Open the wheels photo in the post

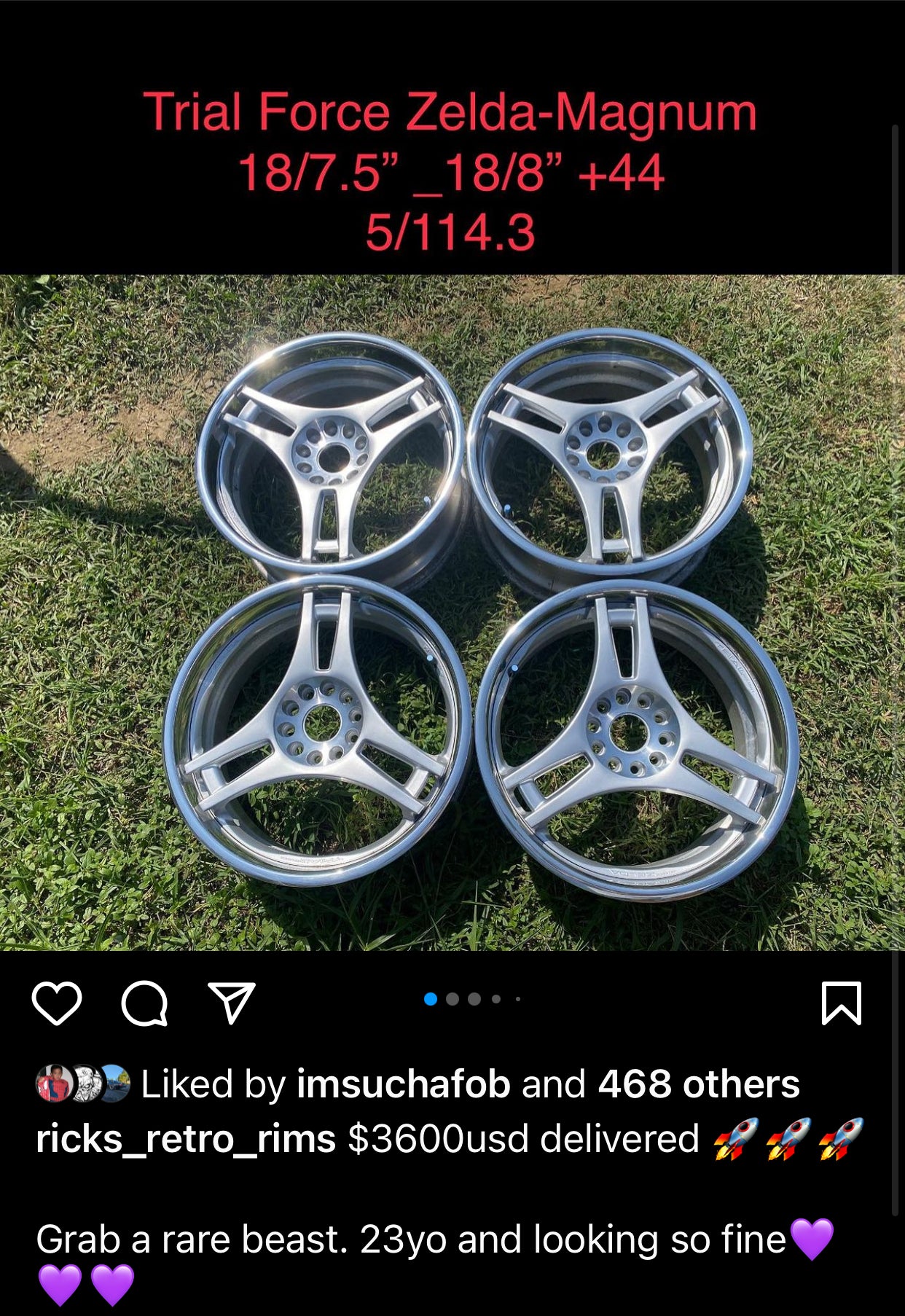452,612
